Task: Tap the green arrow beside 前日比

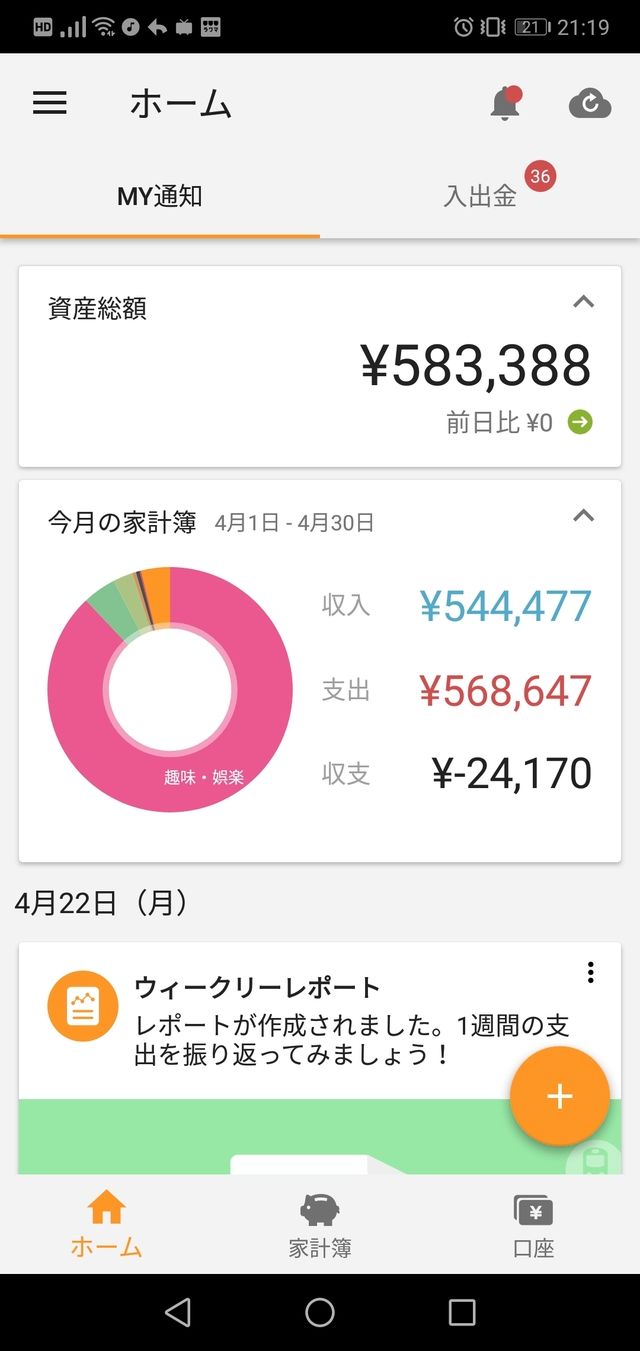Action: click(x=580, y=422)
